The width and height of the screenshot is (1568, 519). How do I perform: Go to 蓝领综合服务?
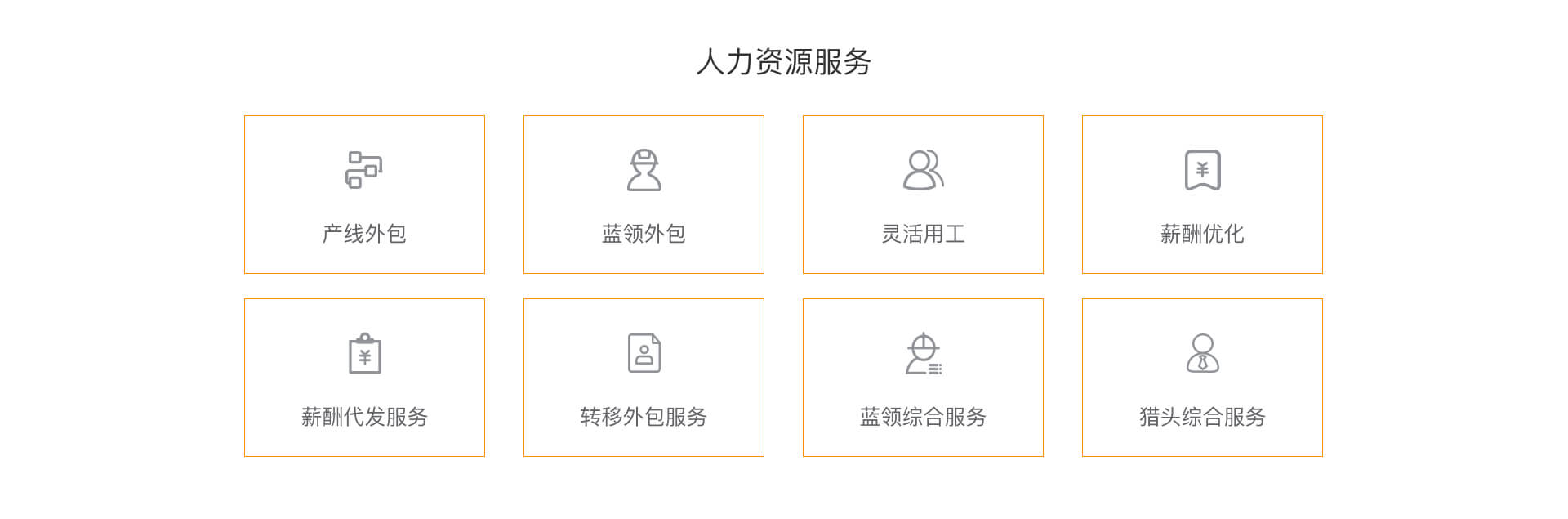click(x=923, y=378)
